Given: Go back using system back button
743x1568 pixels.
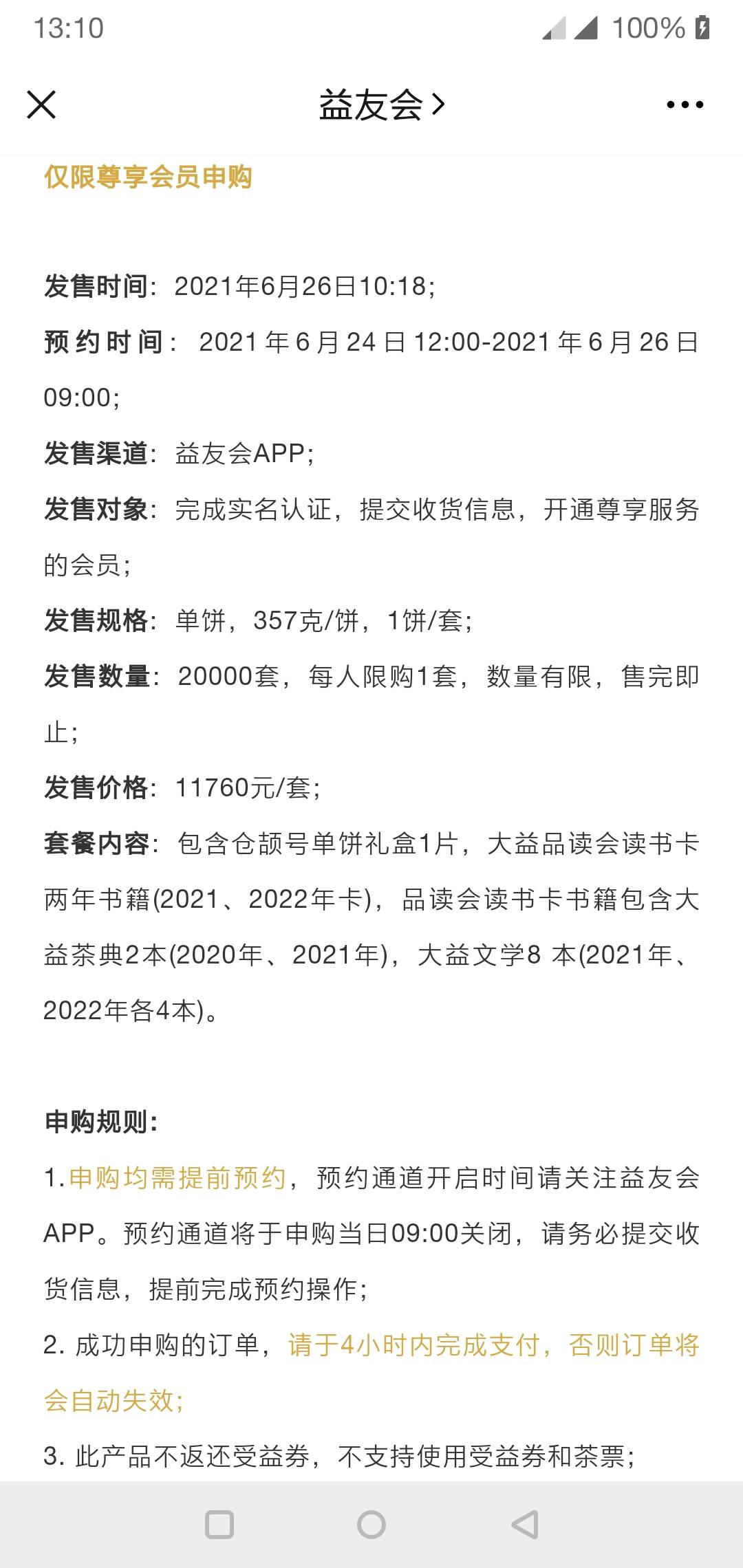Looking at the screenshot, I should (525, 1524).
